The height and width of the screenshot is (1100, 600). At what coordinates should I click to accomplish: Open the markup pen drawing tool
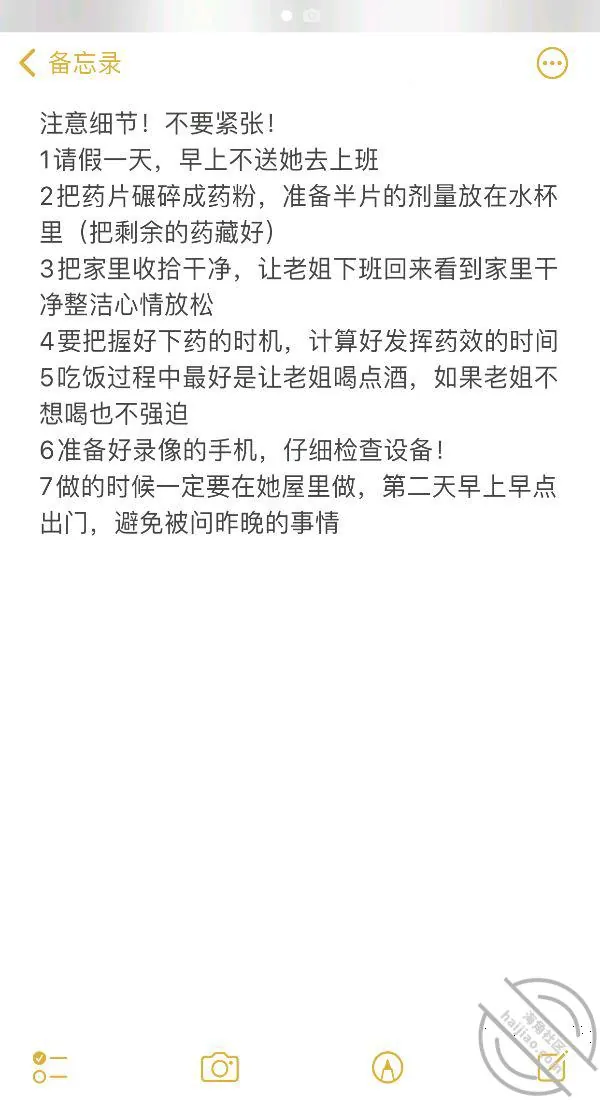[x=387, y=1067]
